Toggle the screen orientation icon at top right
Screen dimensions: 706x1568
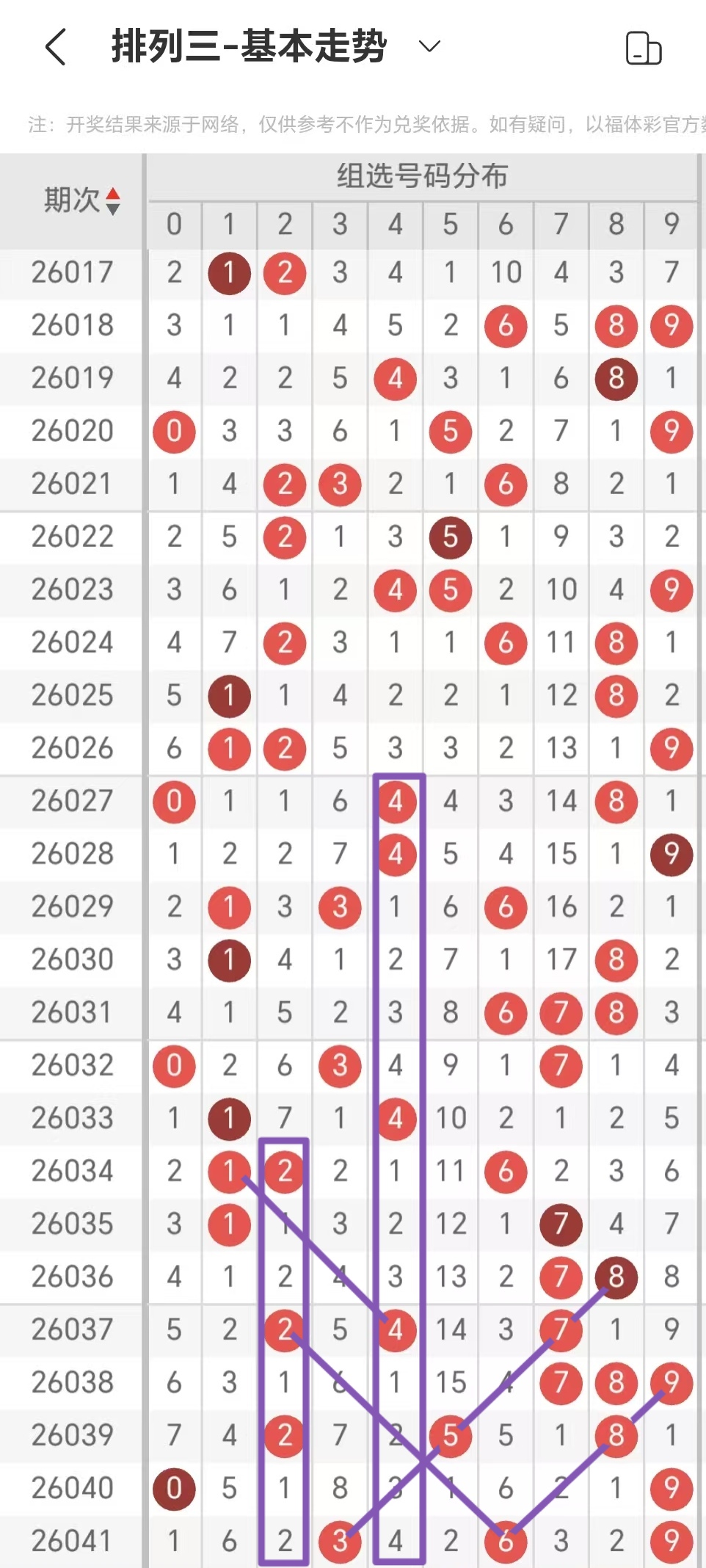tap(644, 48)
